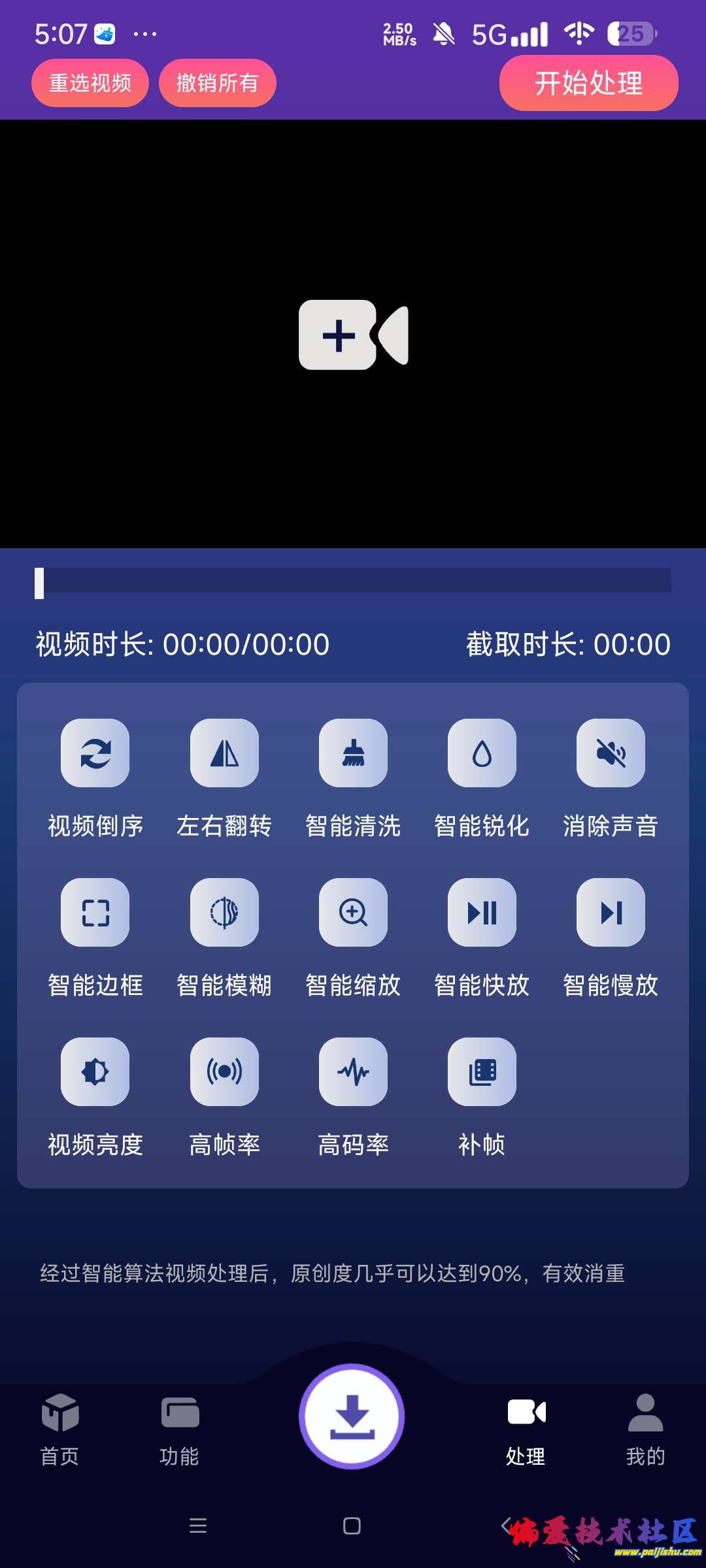Click 重选视频 to reselect a video
Screen dimensions: 706x1568
90,82
